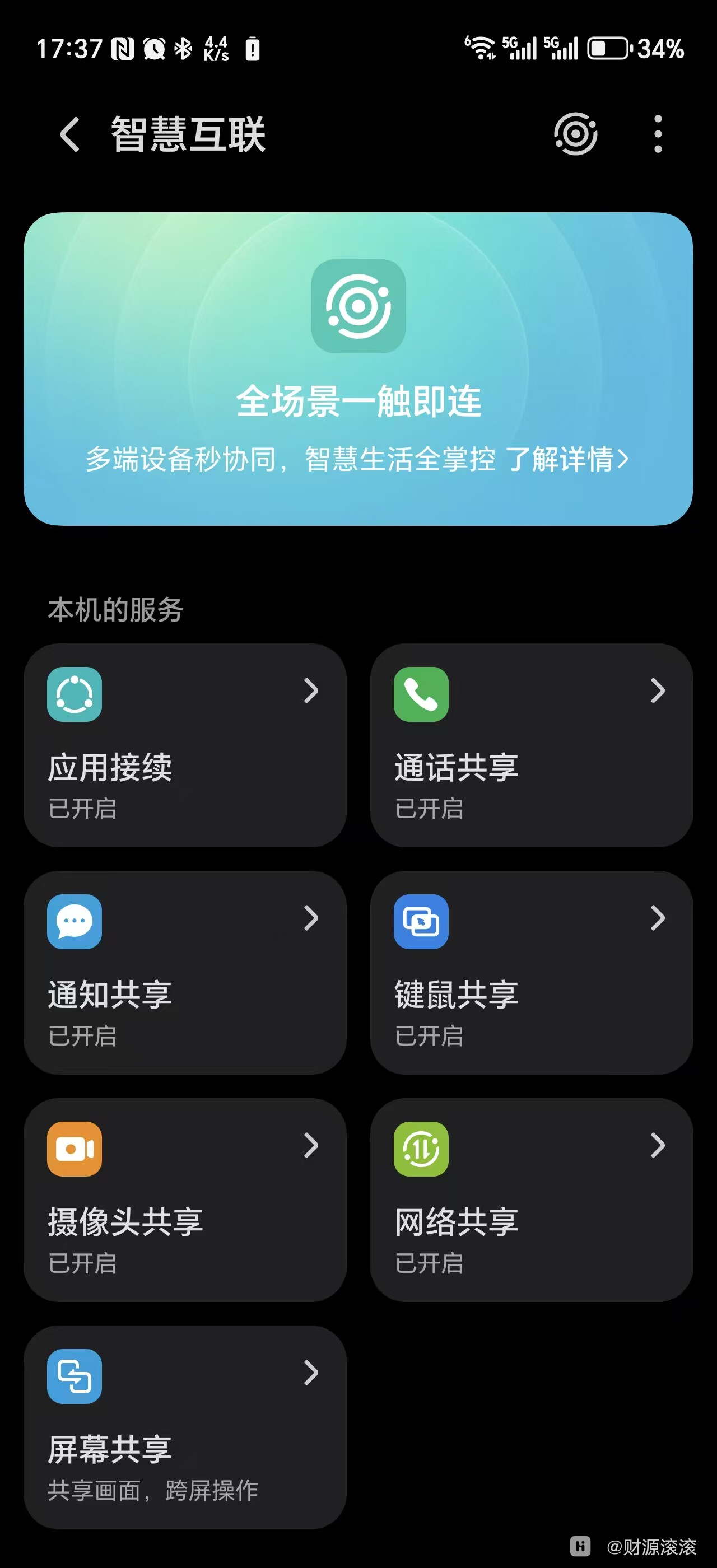Go back from 智慧互联 page
This screenshot has width=717, height=1568.
click(x=70, y=134)
